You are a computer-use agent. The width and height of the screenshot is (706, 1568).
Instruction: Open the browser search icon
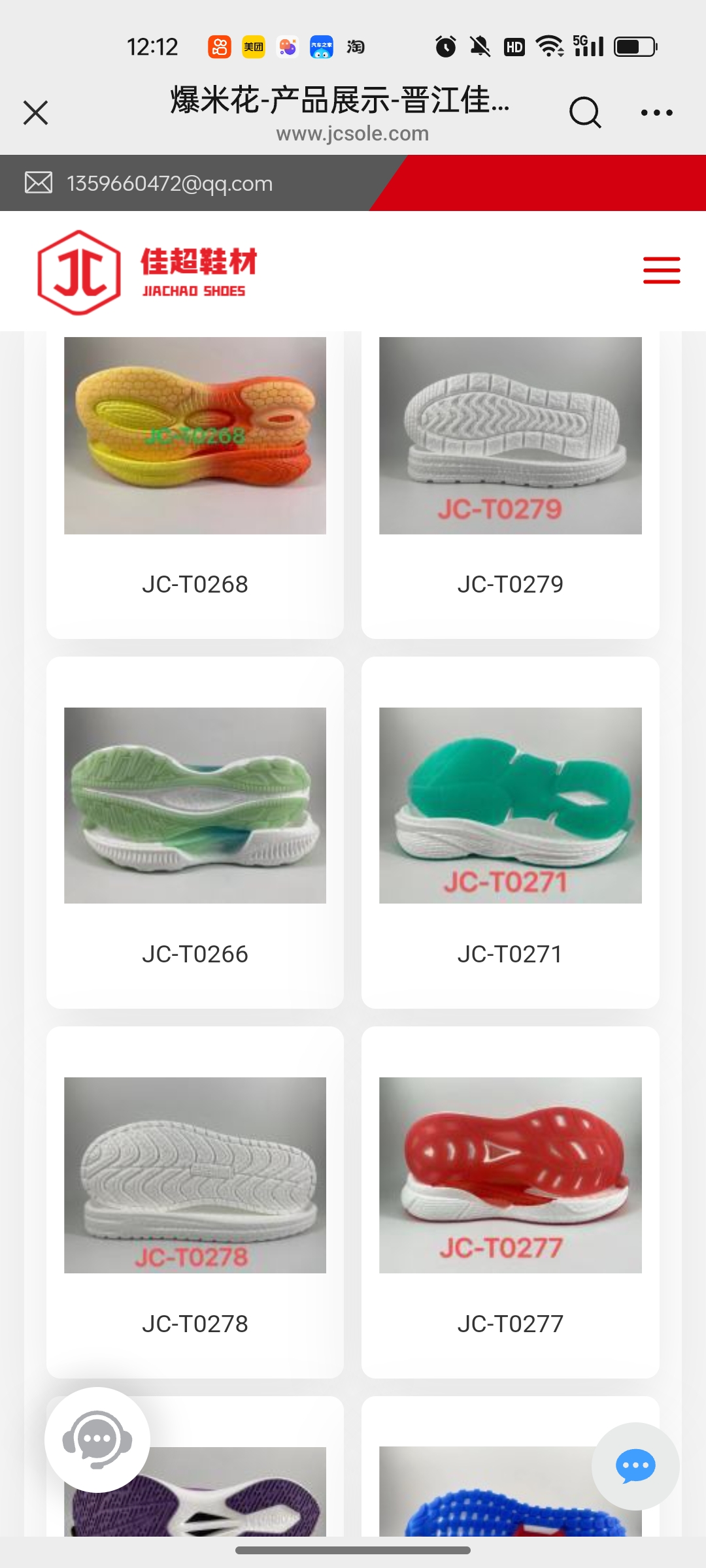(584, 112)
